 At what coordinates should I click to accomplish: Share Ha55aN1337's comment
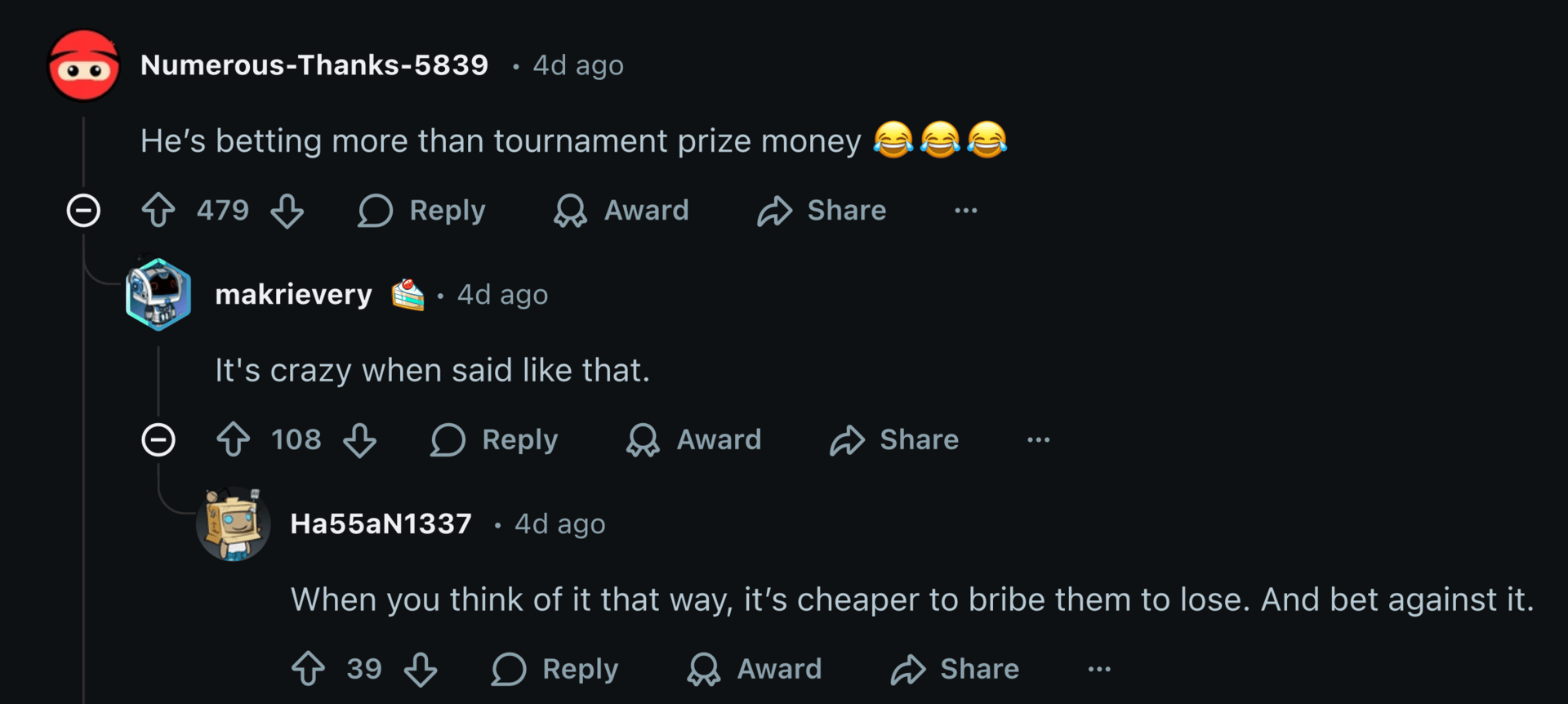click(955, 670)
